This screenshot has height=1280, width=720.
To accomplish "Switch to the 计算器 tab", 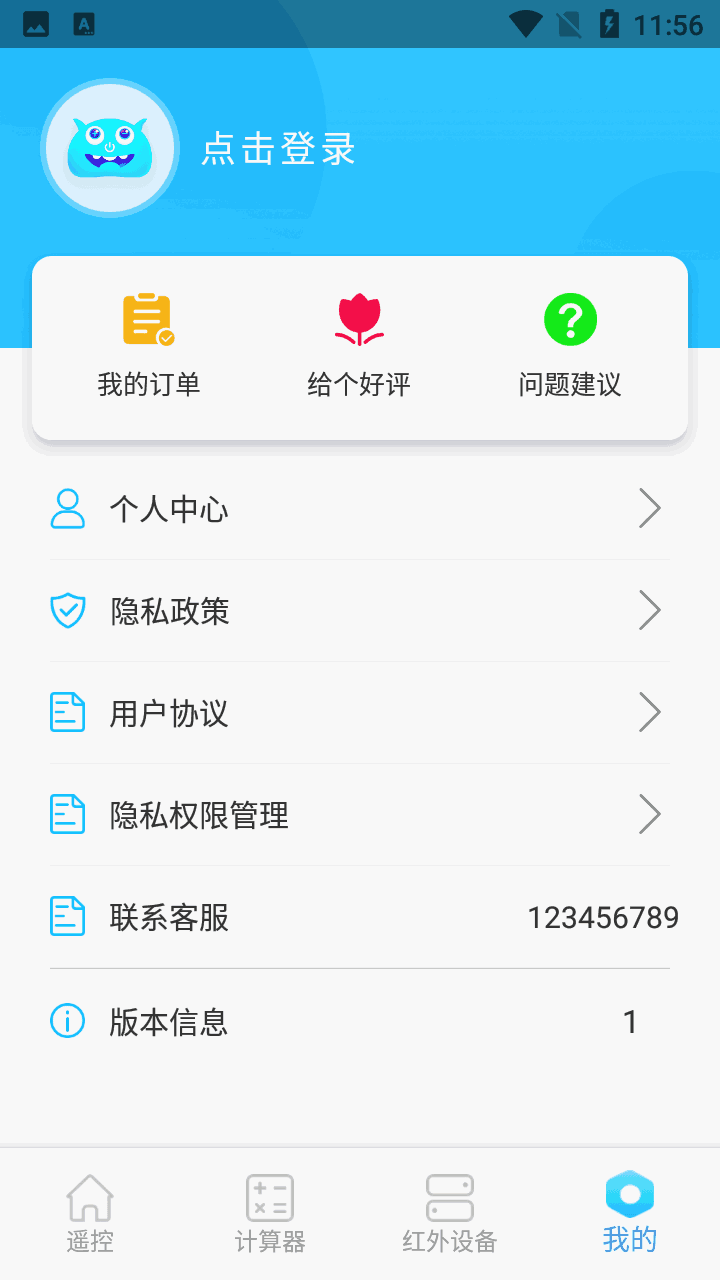I will click(270, 1214).
